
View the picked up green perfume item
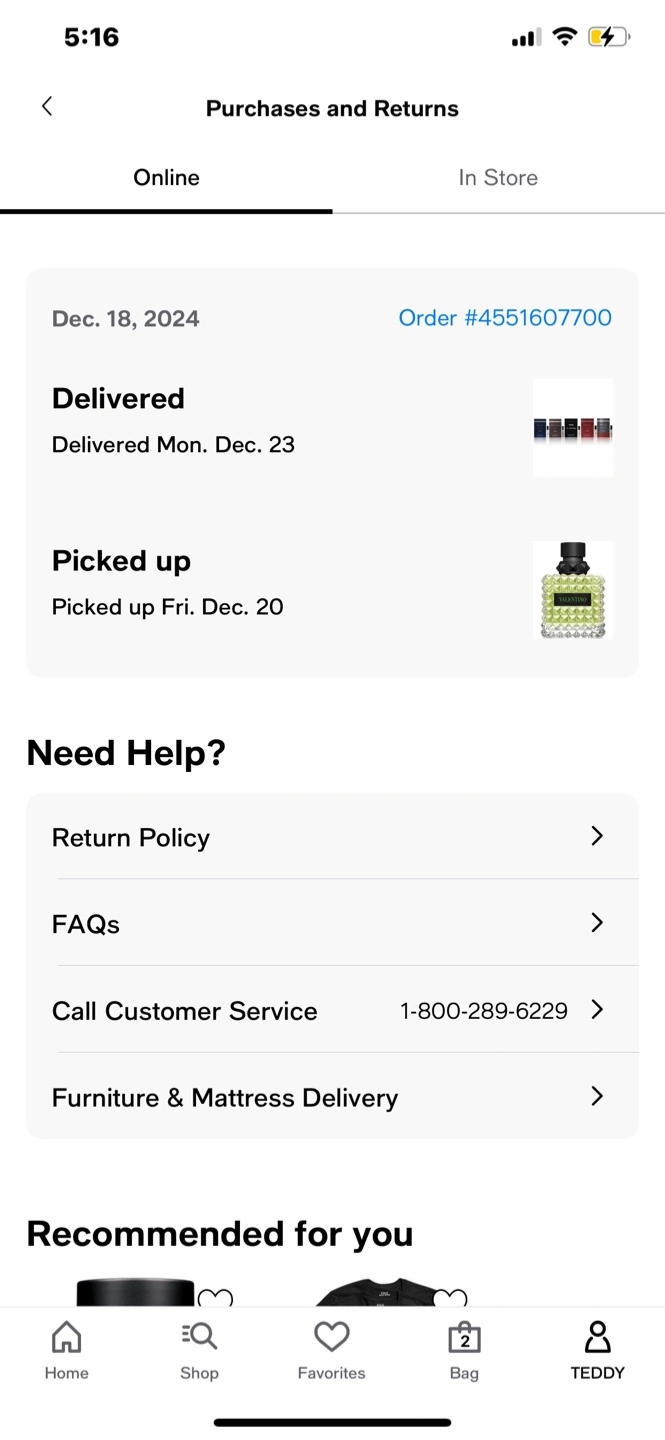573,590
